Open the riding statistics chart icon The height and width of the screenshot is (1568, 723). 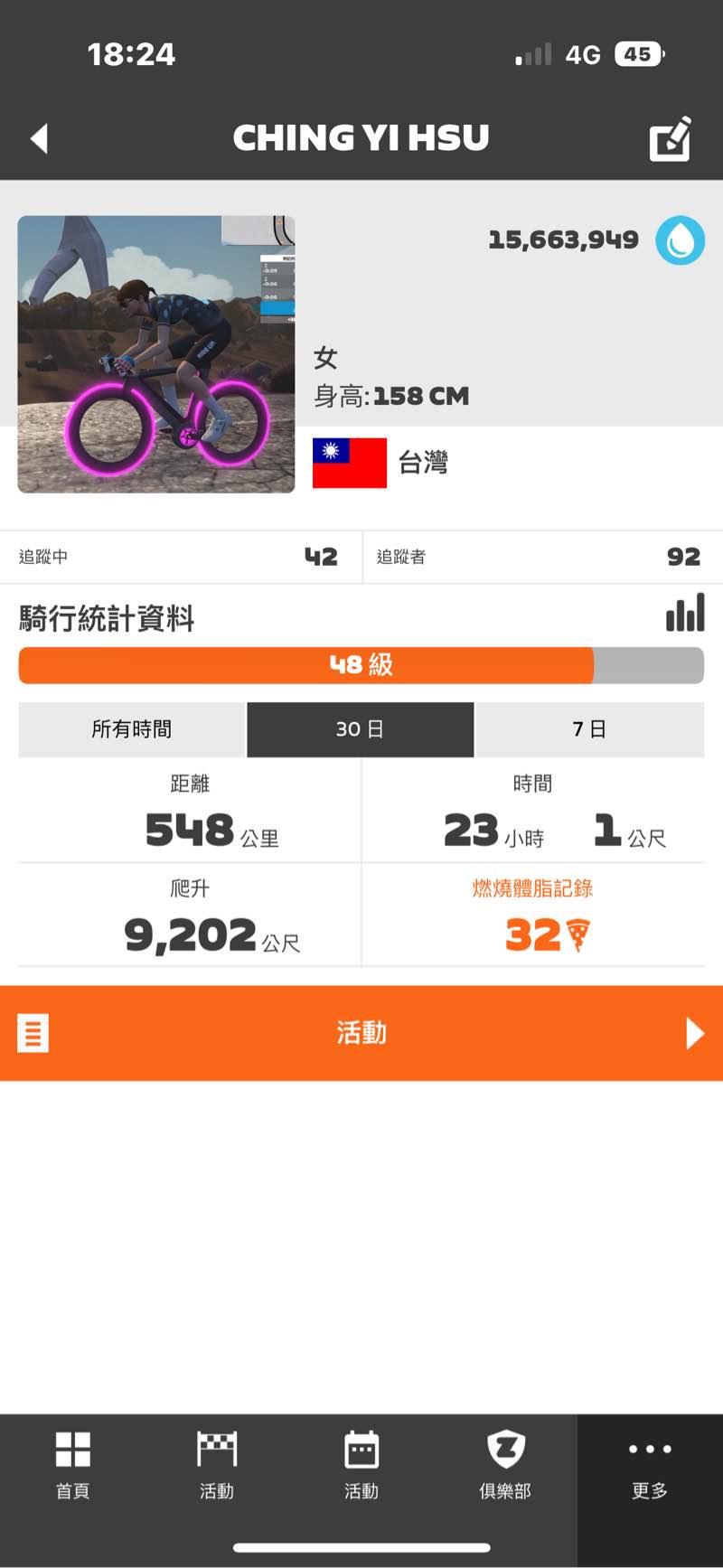[x=684, y=614]
